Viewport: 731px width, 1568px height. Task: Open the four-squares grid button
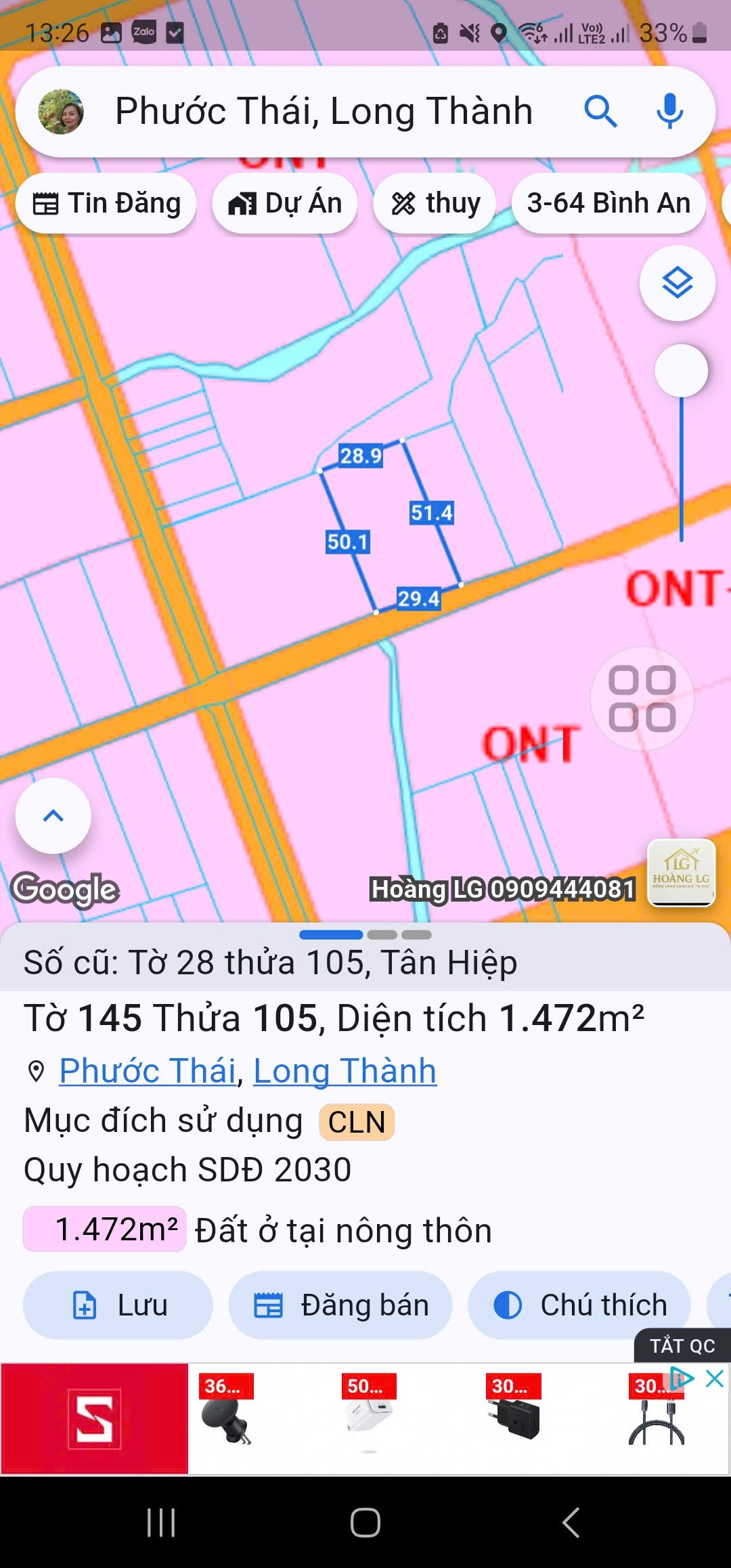coord(642,699)
